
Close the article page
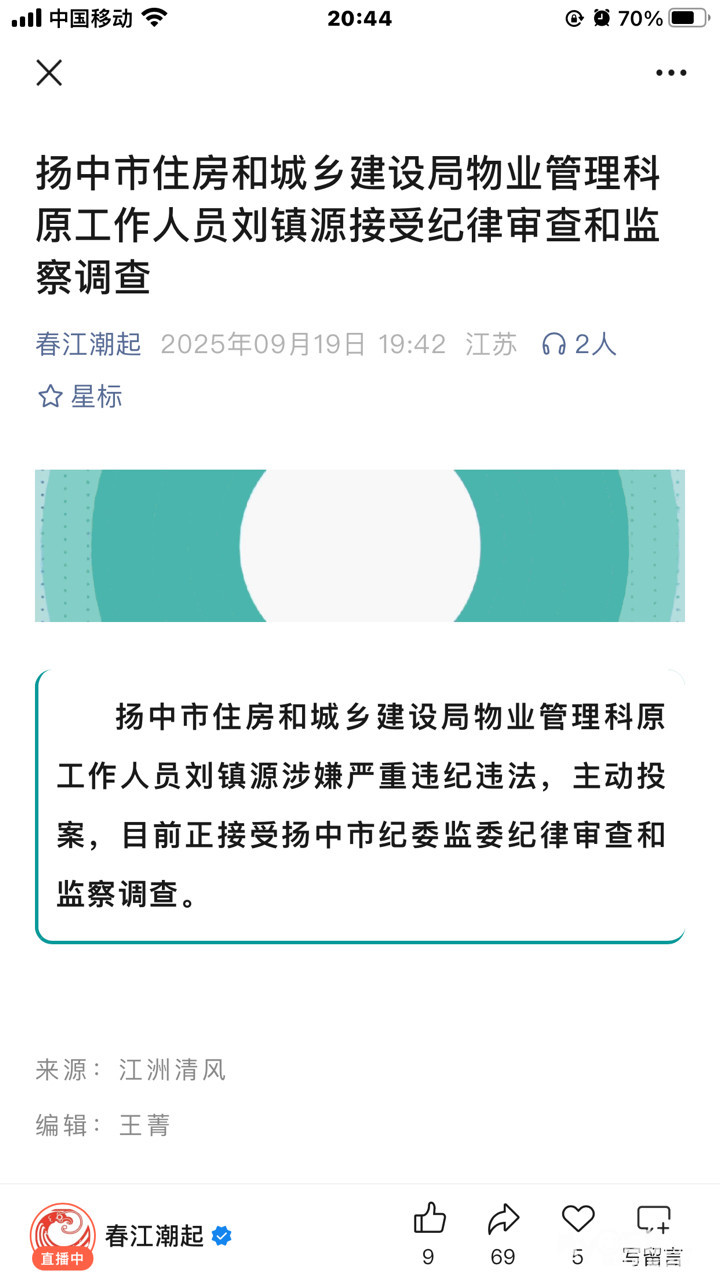(49, 72)
